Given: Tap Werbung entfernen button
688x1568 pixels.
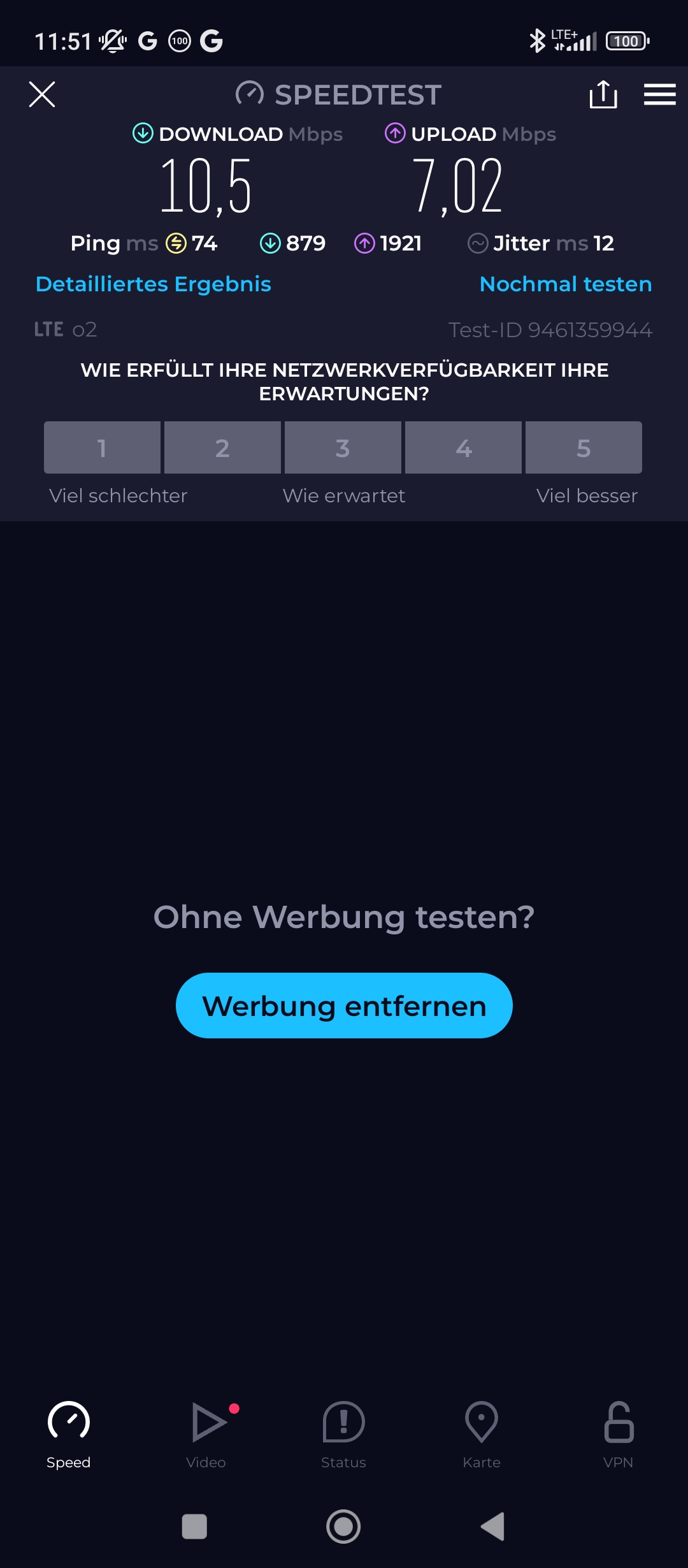Looking at the screenshot, I should click(344, 1005).
